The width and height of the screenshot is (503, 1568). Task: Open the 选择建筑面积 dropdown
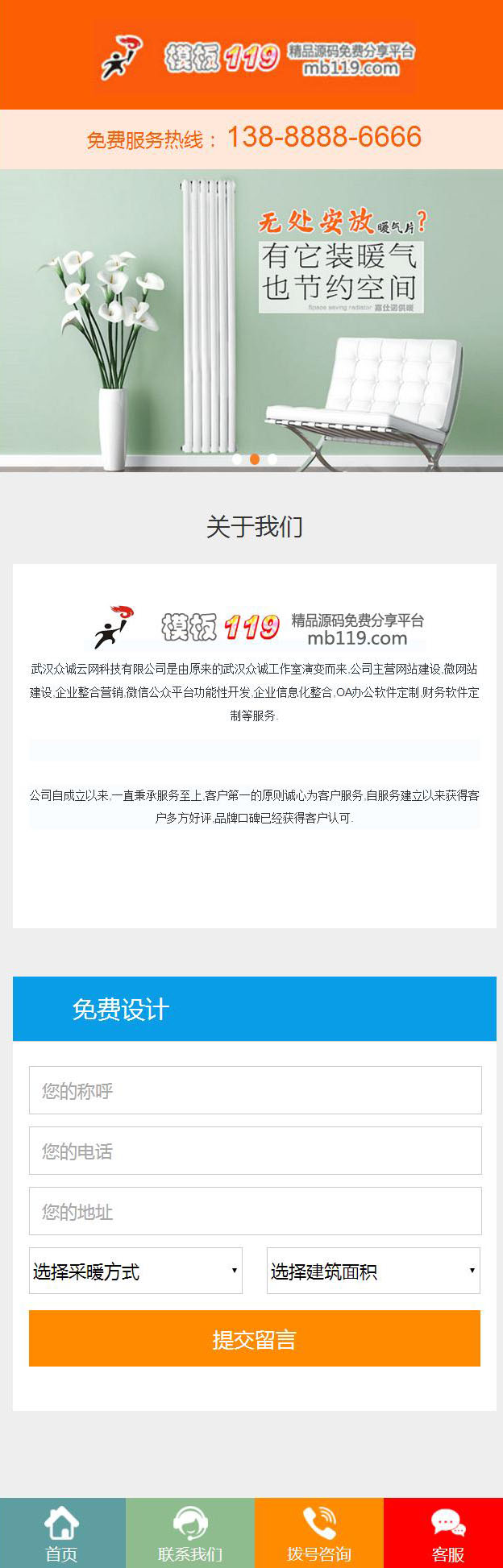pos(373,1271)
